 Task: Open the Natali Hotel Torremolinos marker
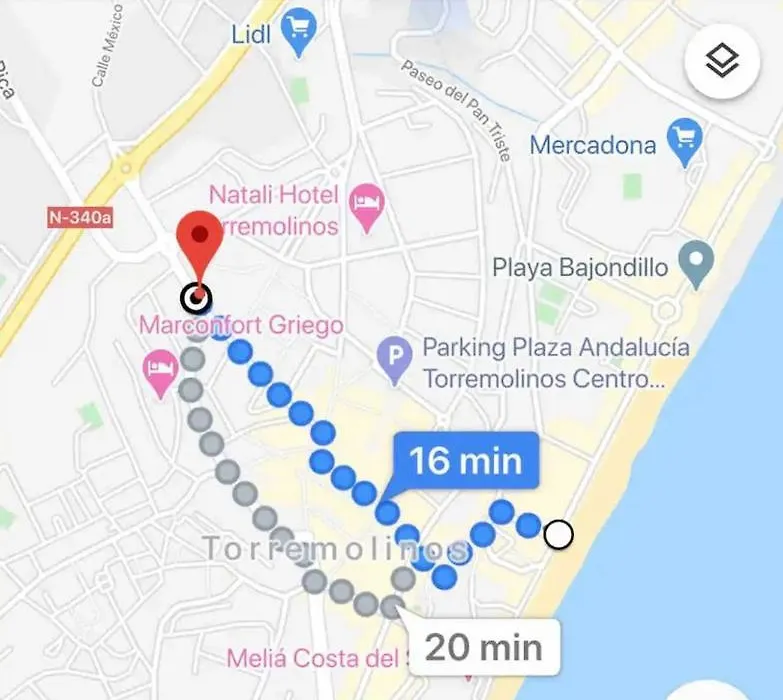[370, 208]
